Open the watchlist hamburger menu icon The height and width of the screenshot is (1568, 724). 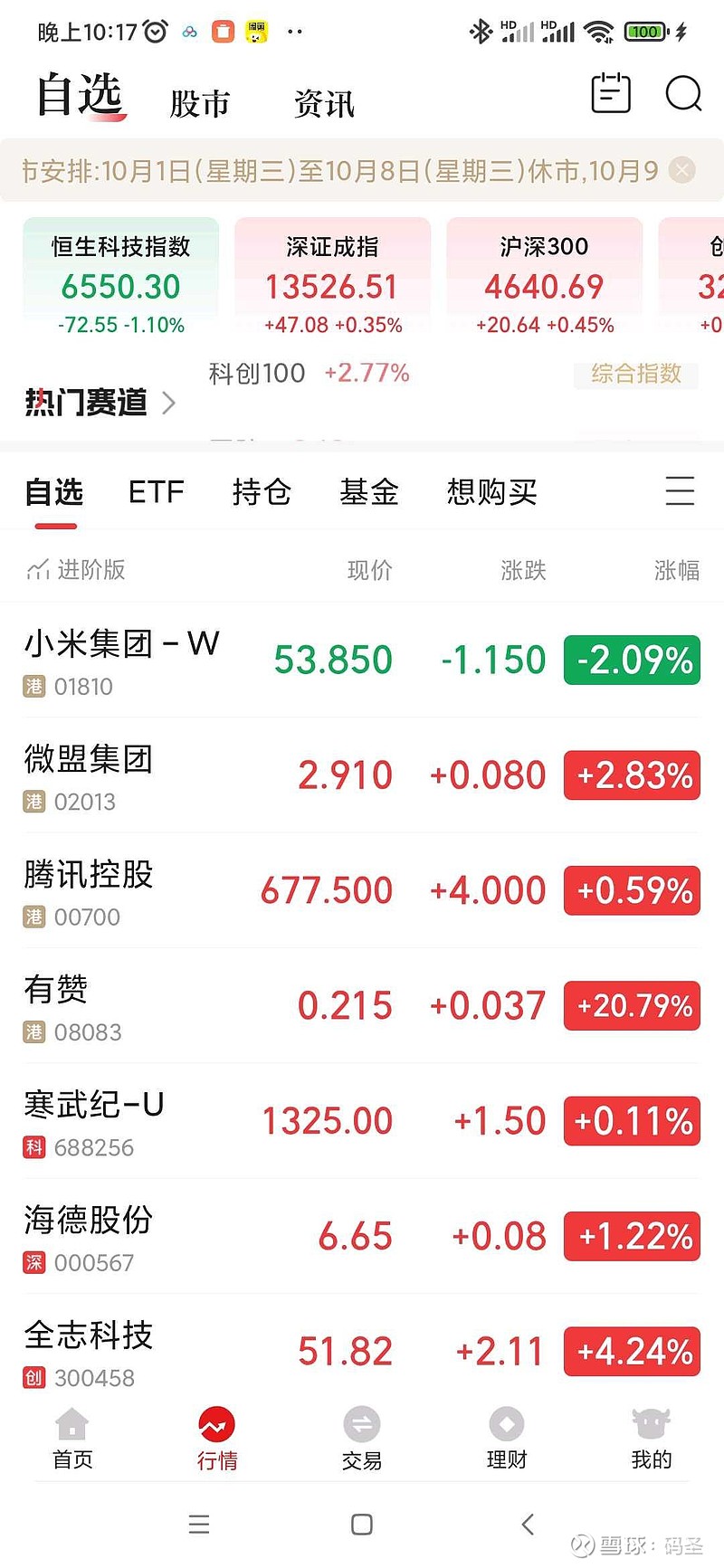coord(680,491)
